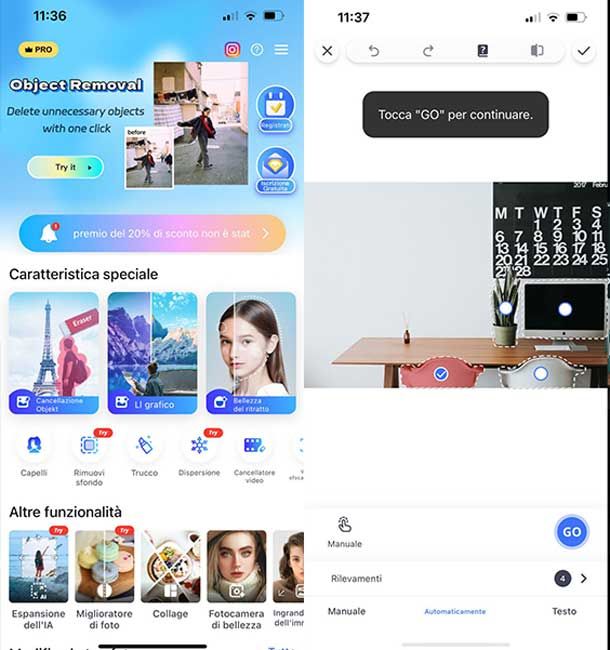Viewport: 610px width, 650px height.
Task: Switch to the Testo tab
Action: tap(563, 611)
